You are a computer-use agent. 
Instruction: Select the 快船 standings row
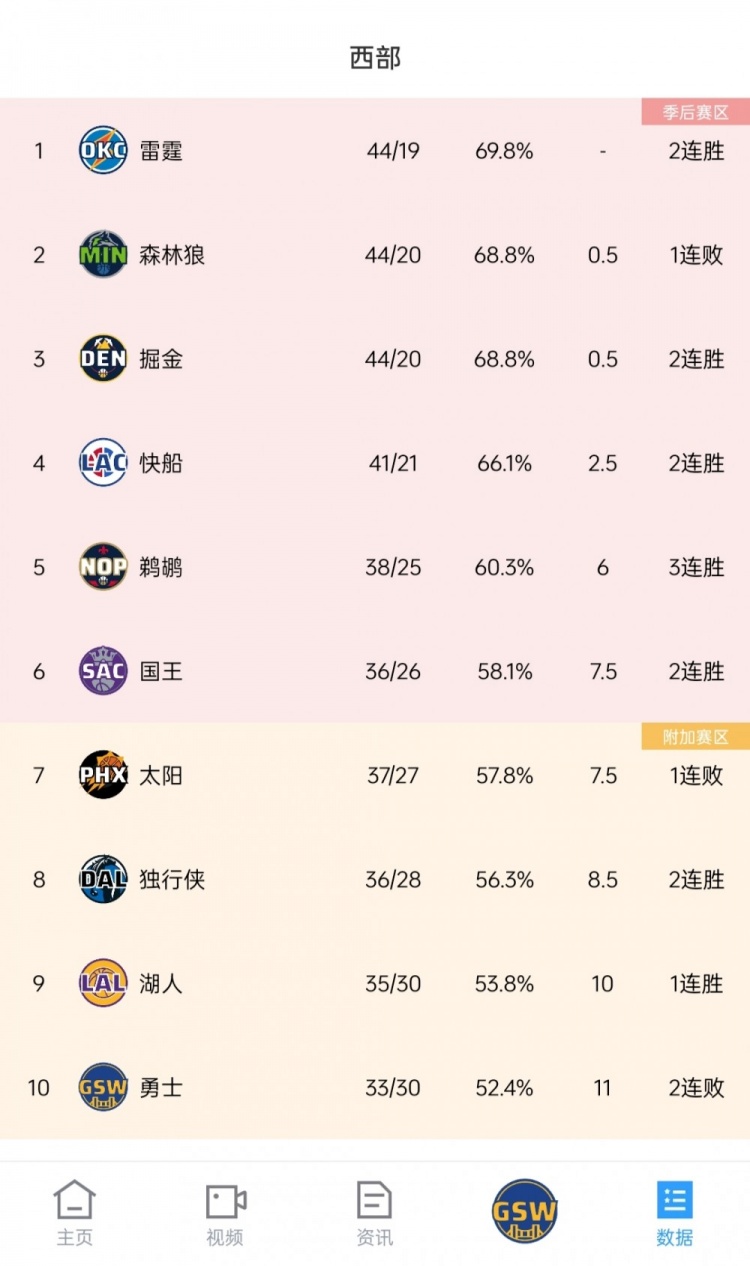click(375, 463)
